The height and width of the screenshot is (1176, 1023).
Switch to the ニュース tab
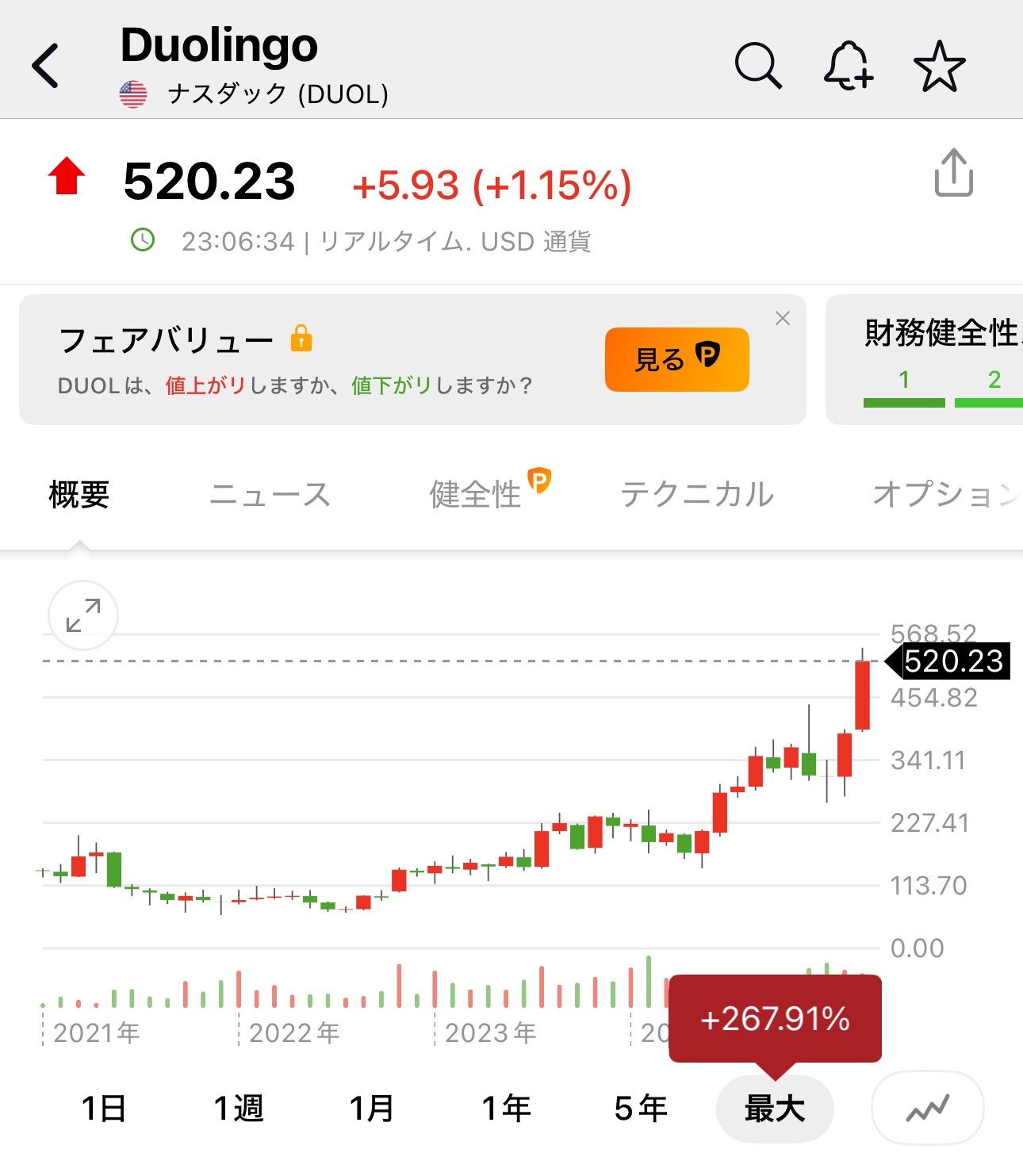(270, 494)
